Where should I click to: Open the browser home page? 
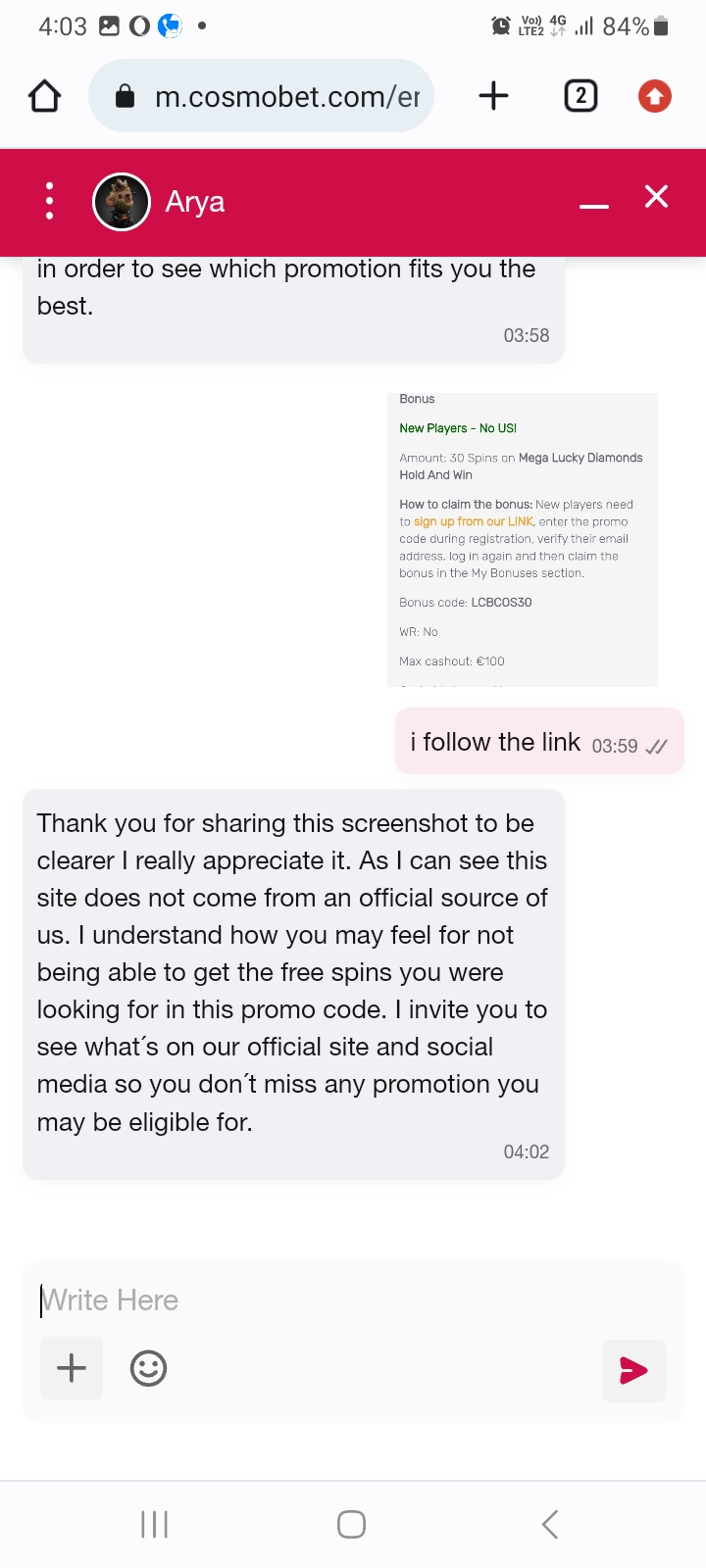pos(45,96)
